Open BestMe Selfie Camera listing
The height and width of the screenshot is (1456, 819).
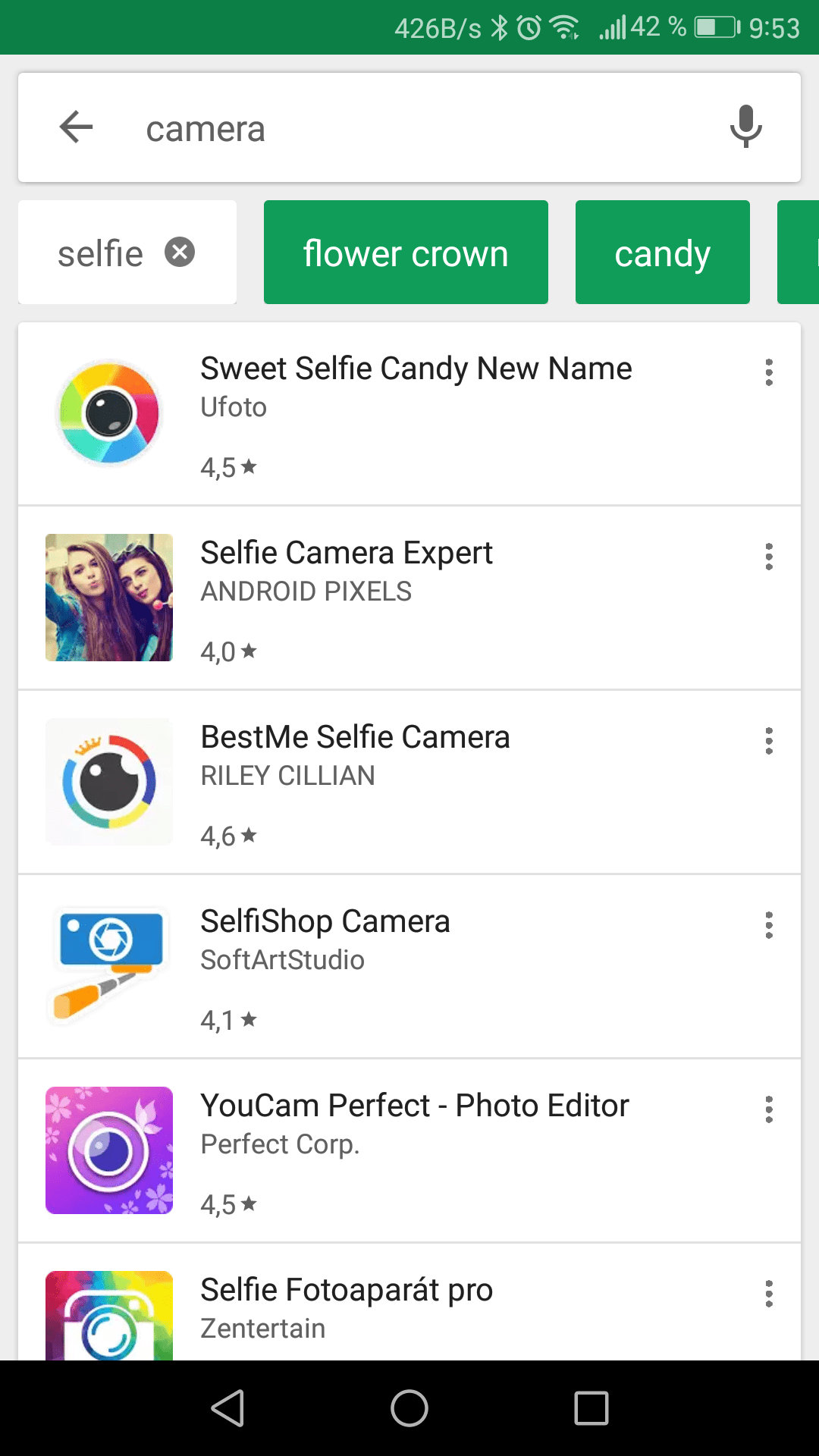pos(409,783)
